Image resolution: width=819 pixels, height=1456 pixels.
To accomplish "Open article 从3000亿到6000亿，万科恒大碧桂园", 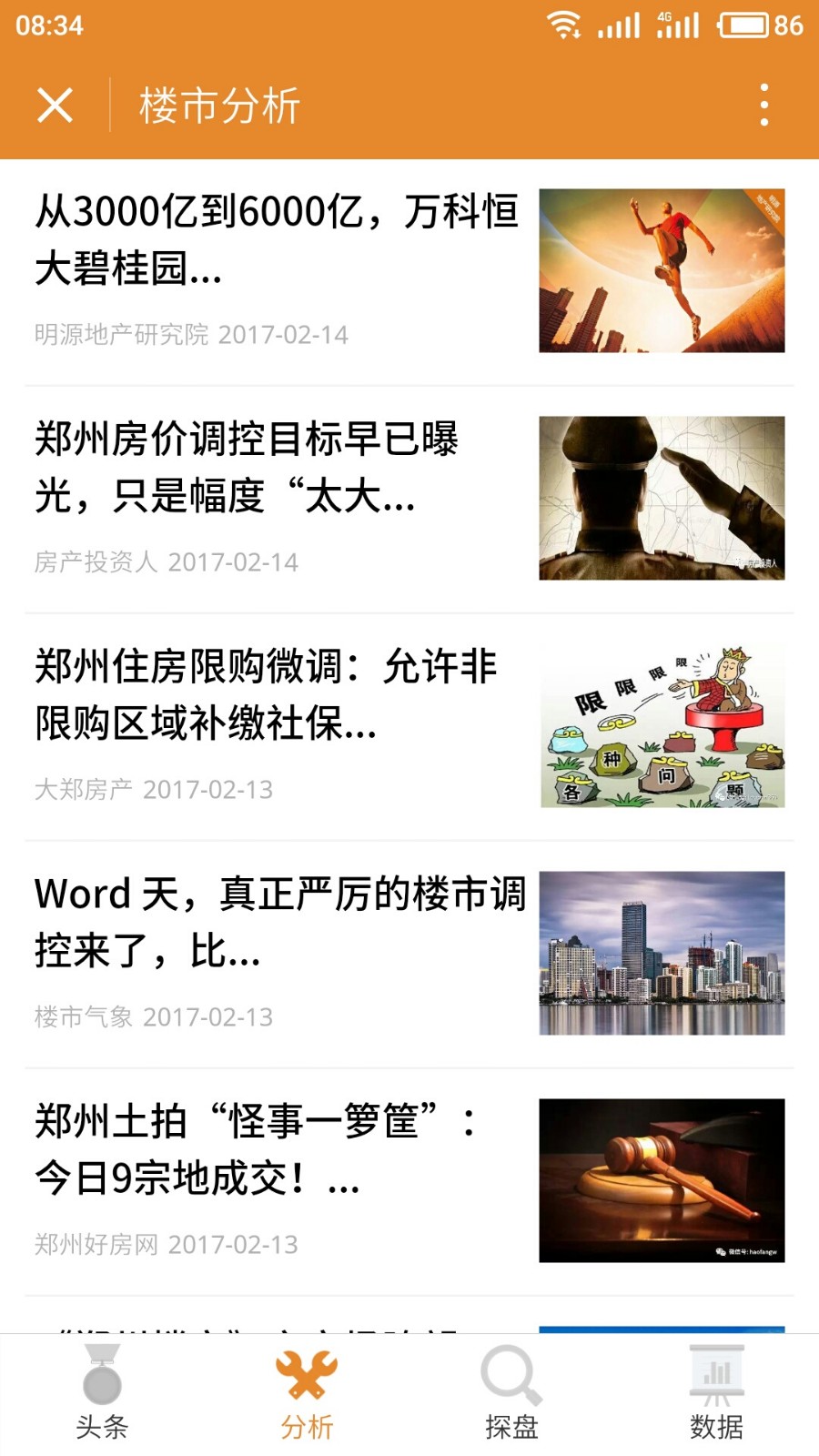I will coord(278,239).
